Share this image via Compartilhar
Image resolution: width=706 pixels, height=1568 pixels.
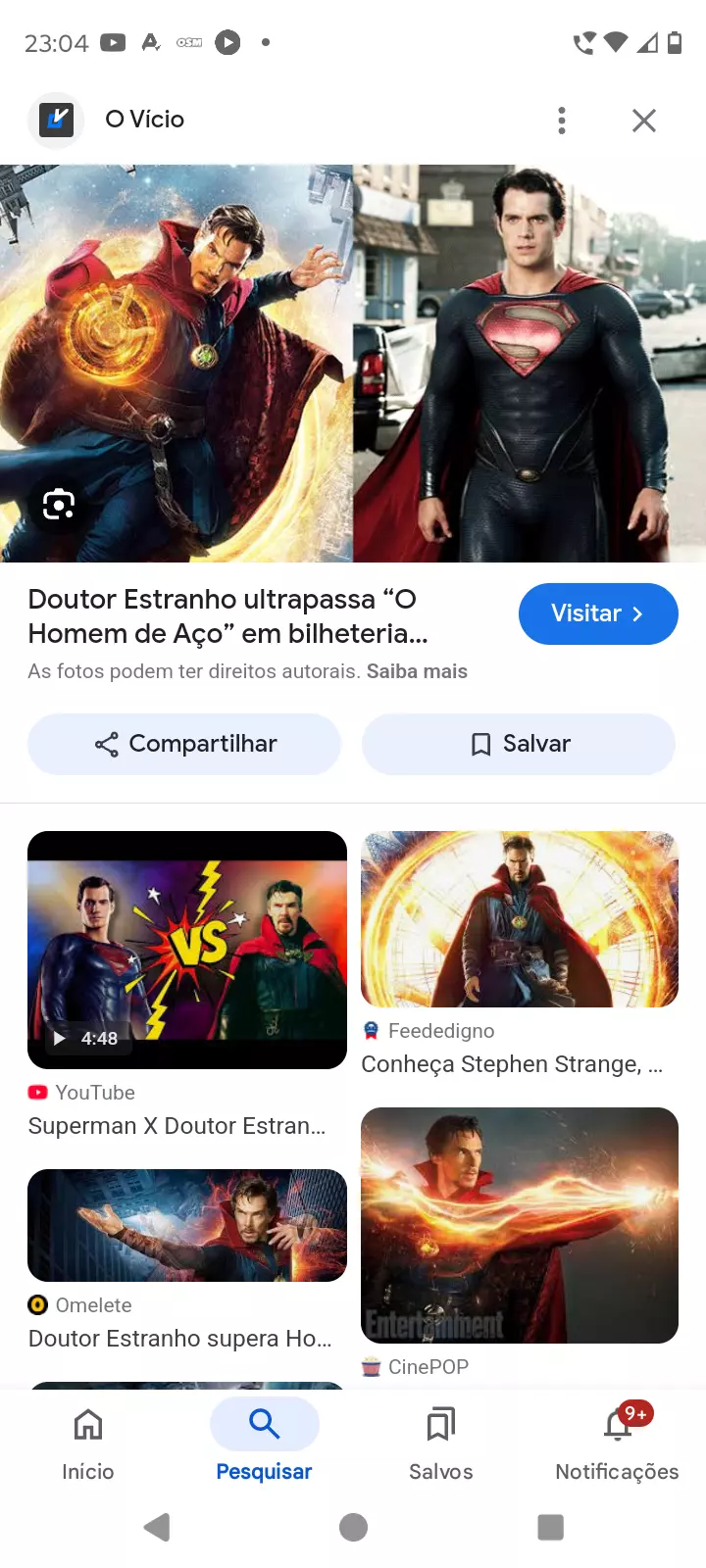click(x=184, y=744)
